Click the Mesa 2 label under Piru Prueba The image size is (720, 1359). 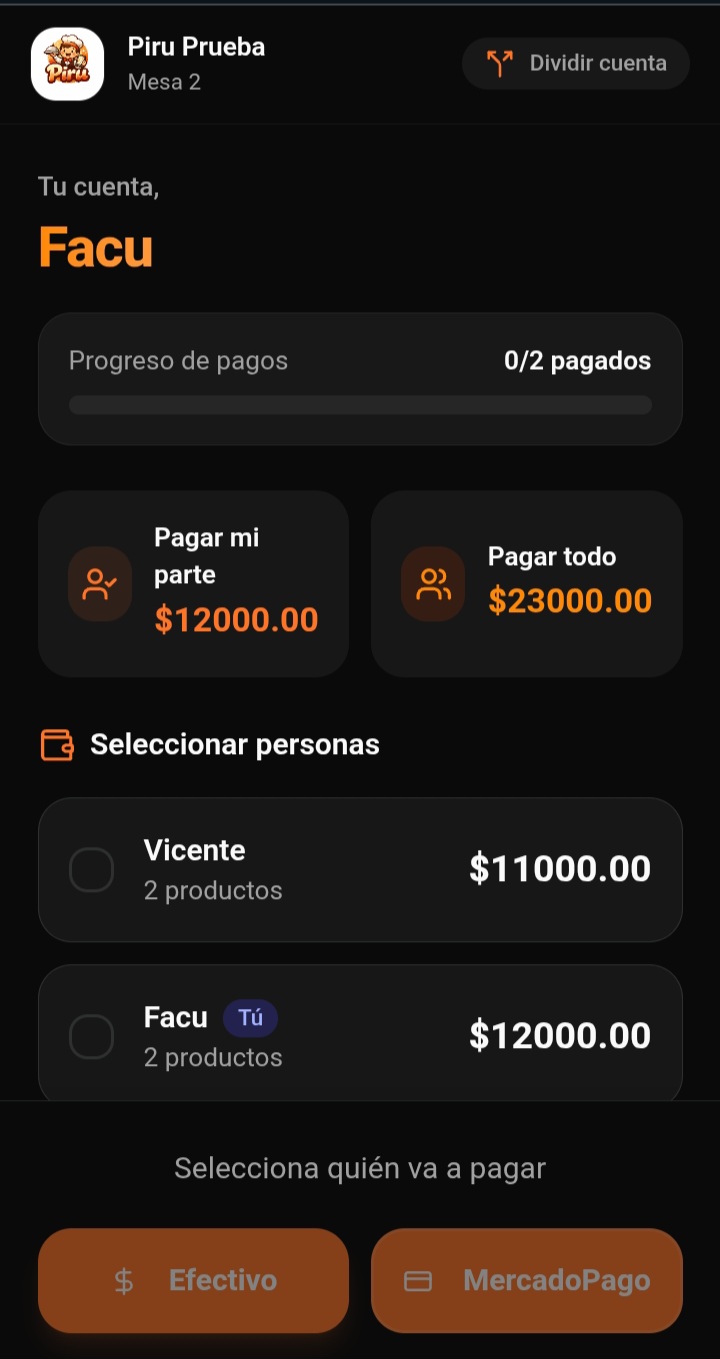163,83
